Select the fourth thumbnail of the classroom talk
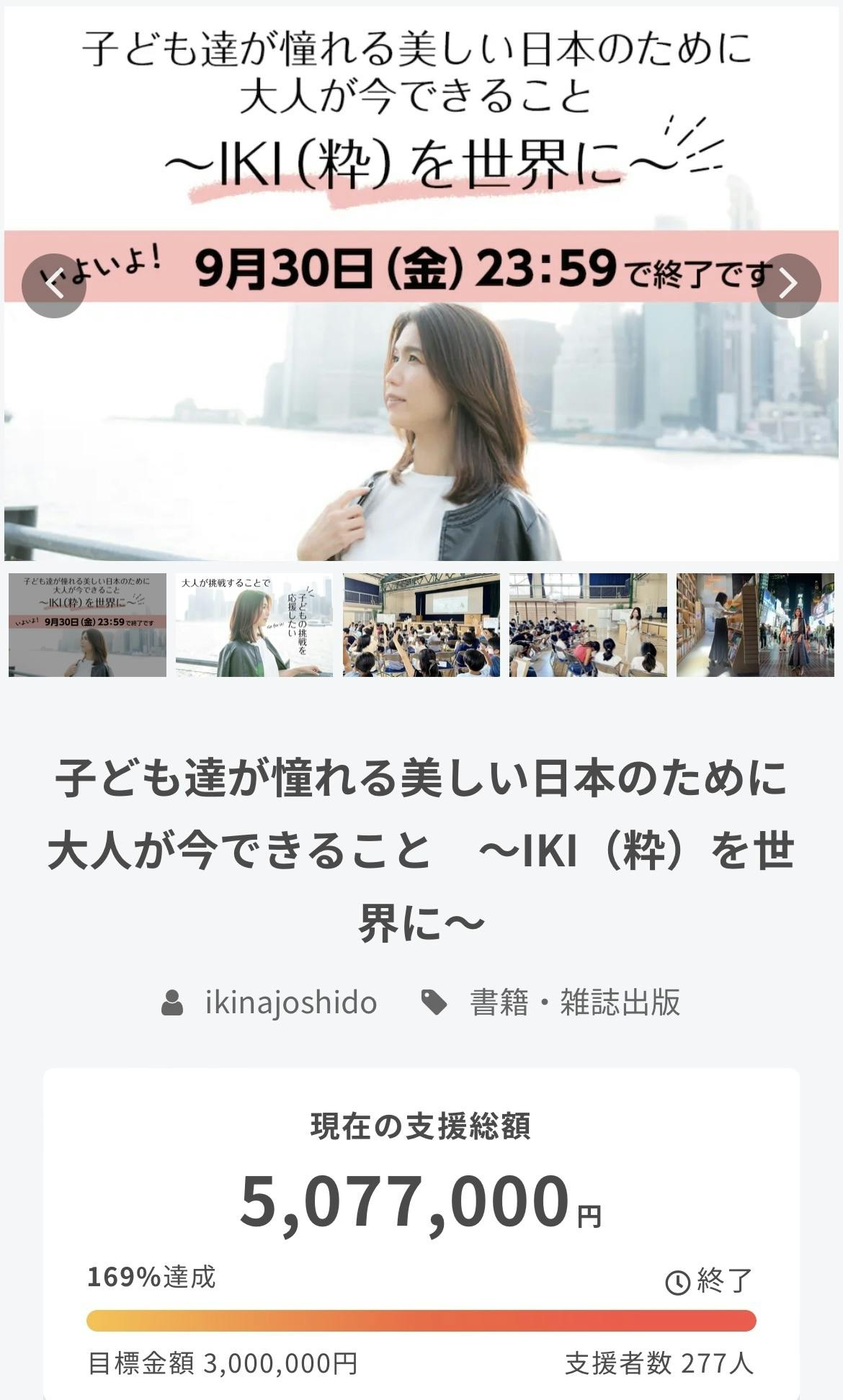 tap(588, 624)
